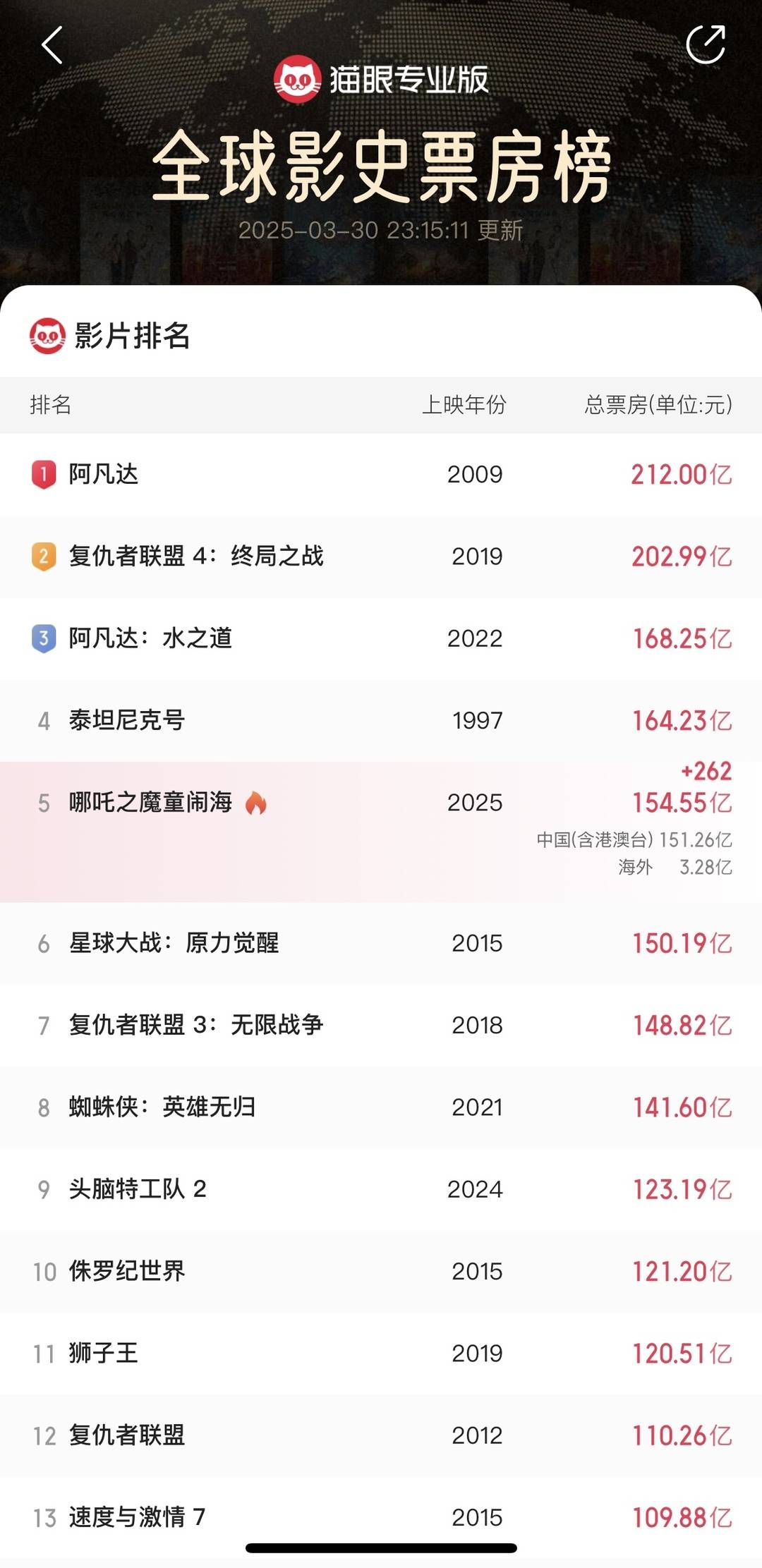Viewport: 762px width, 1568px height.
Task: Open 速度与激情 7 row
Action: [x=381, y=1517]
